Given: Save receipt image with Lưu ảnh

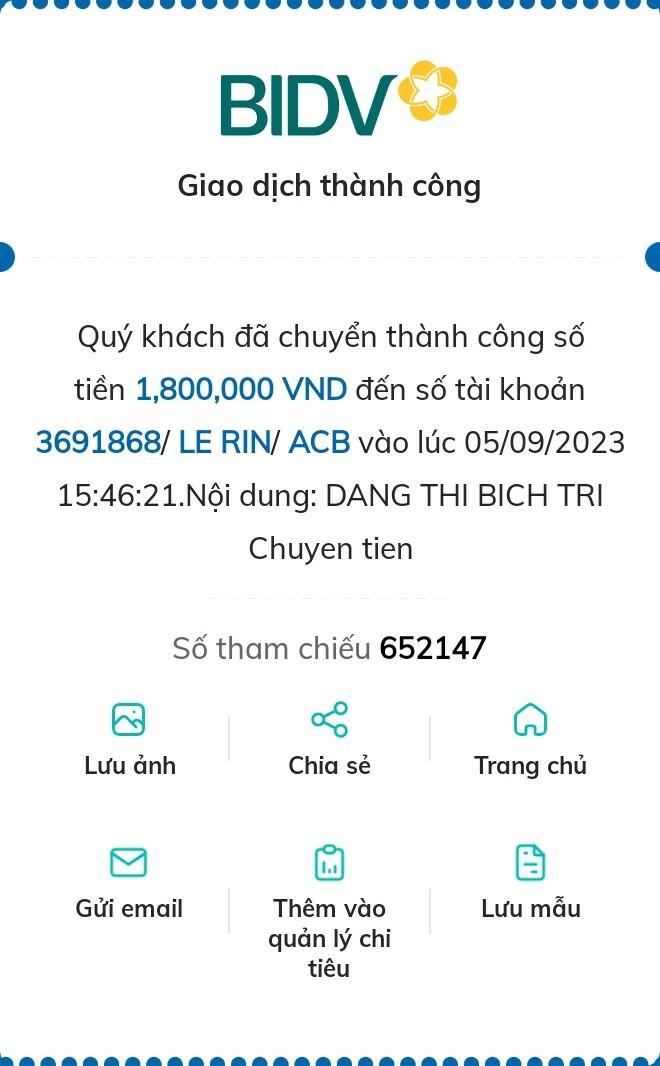Looking at the screenshot, I should point(129,739).
